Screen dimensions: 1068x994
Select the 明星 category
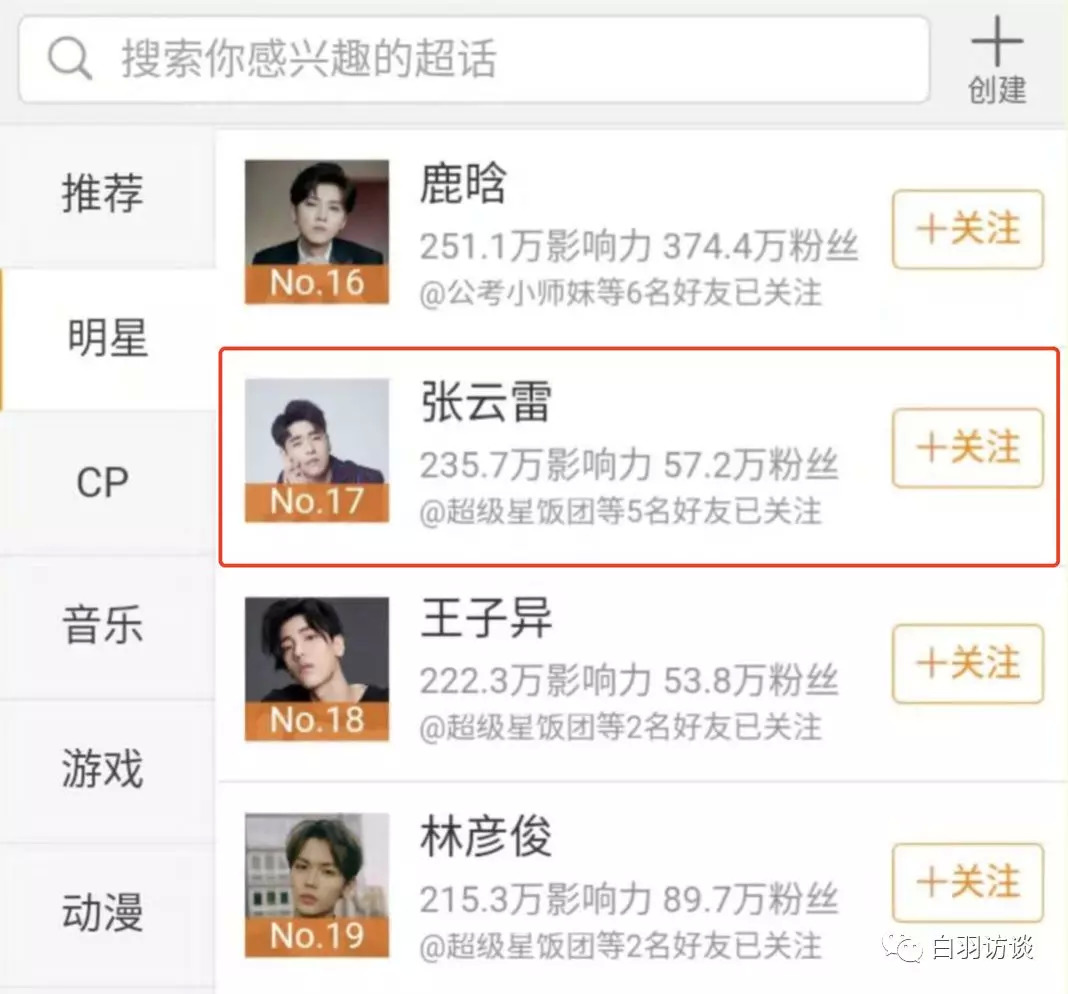107,338
